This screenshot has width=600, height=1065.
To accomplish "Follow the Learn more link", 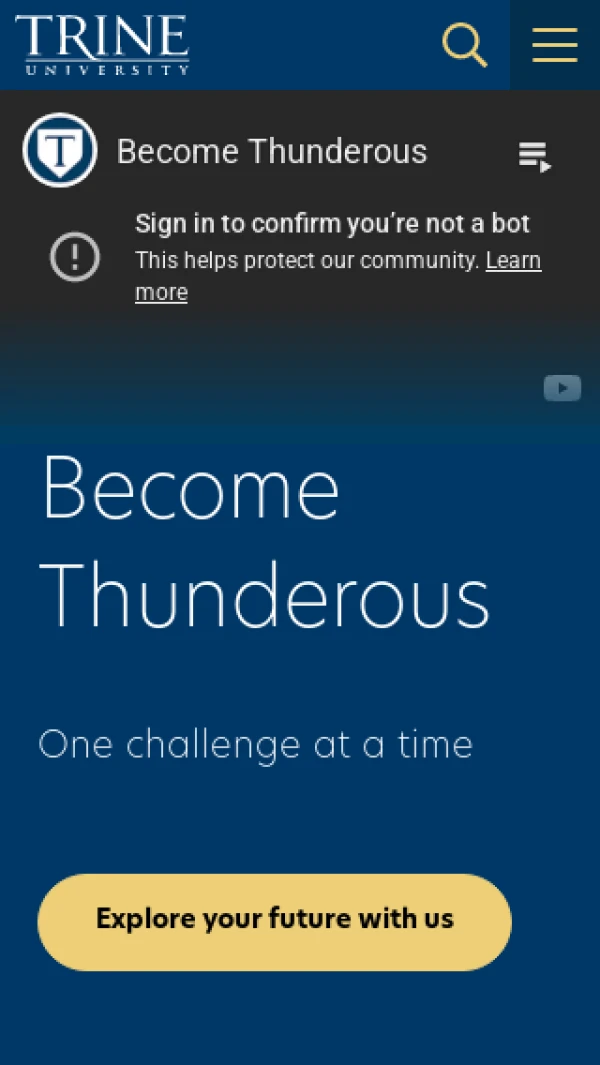I will pyautogui.click(x=513, y=261).
